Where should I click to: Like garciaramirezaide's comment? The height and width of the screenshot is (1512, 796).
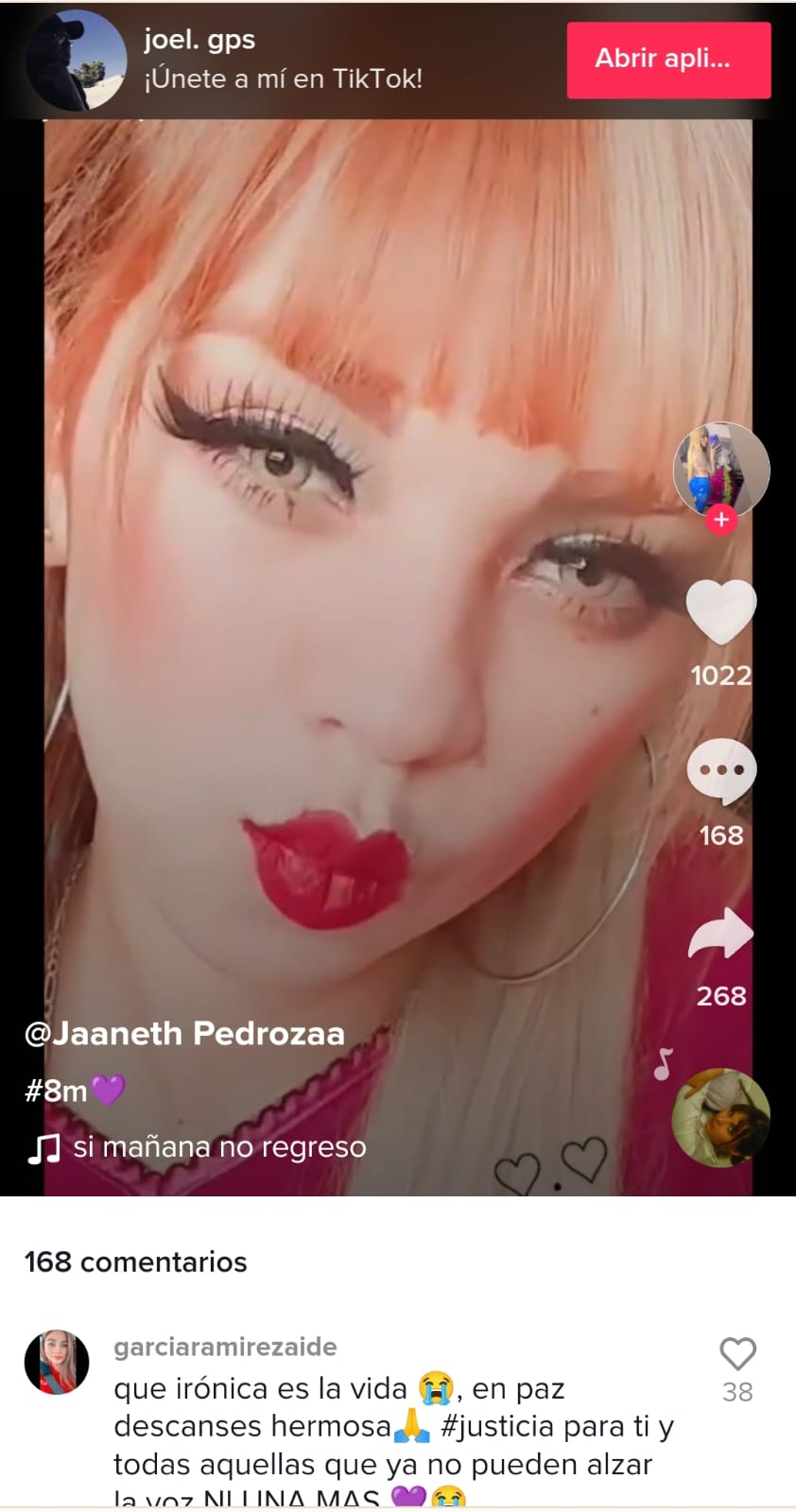pos(737,1355)
